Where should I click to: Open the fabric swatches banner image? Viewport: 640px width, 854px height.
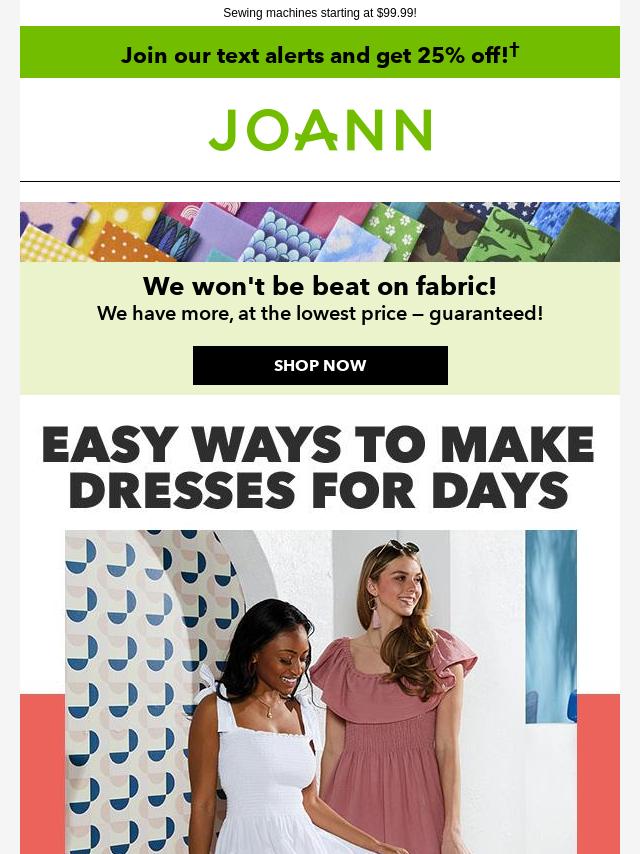coord(320,232)
